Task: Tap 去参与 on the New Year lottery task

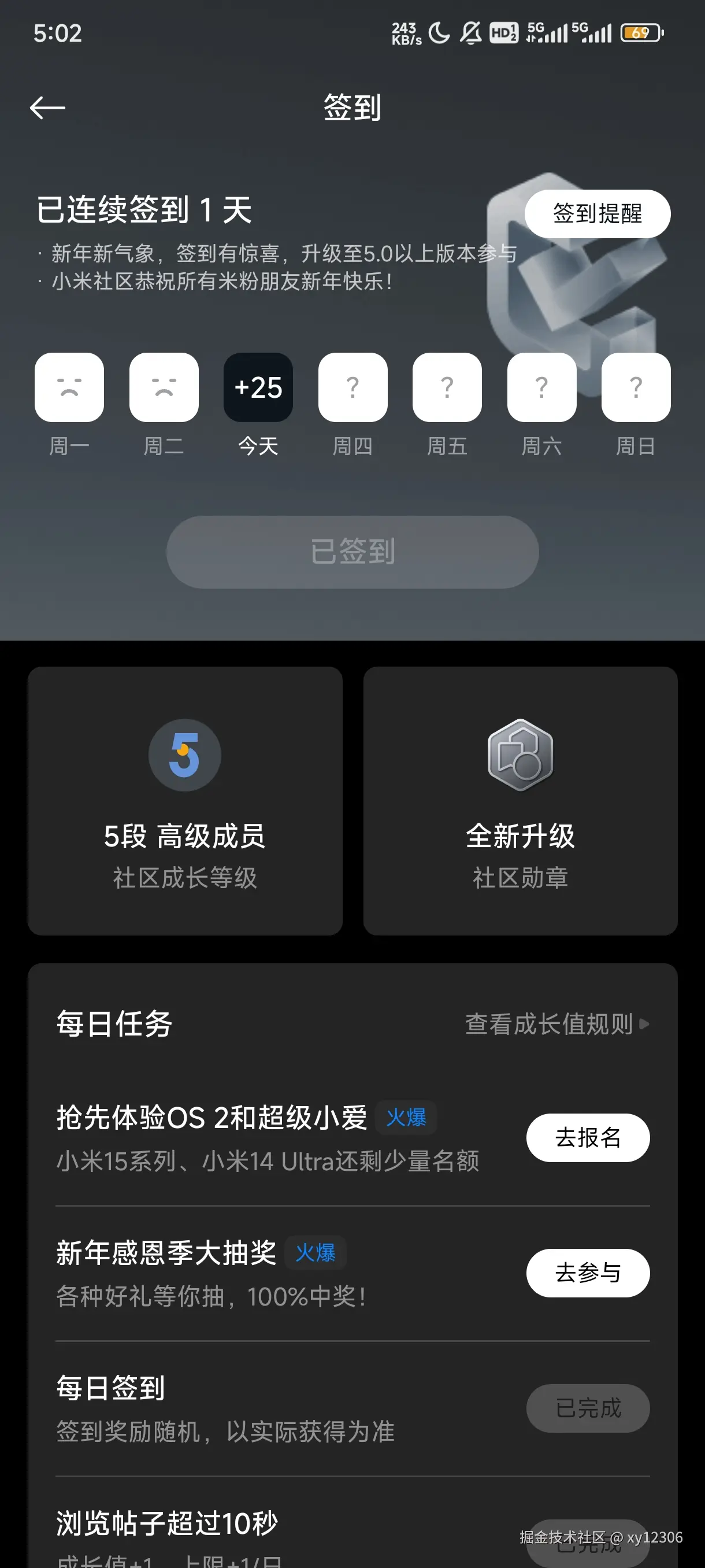Action: (x=588, y=1272)
